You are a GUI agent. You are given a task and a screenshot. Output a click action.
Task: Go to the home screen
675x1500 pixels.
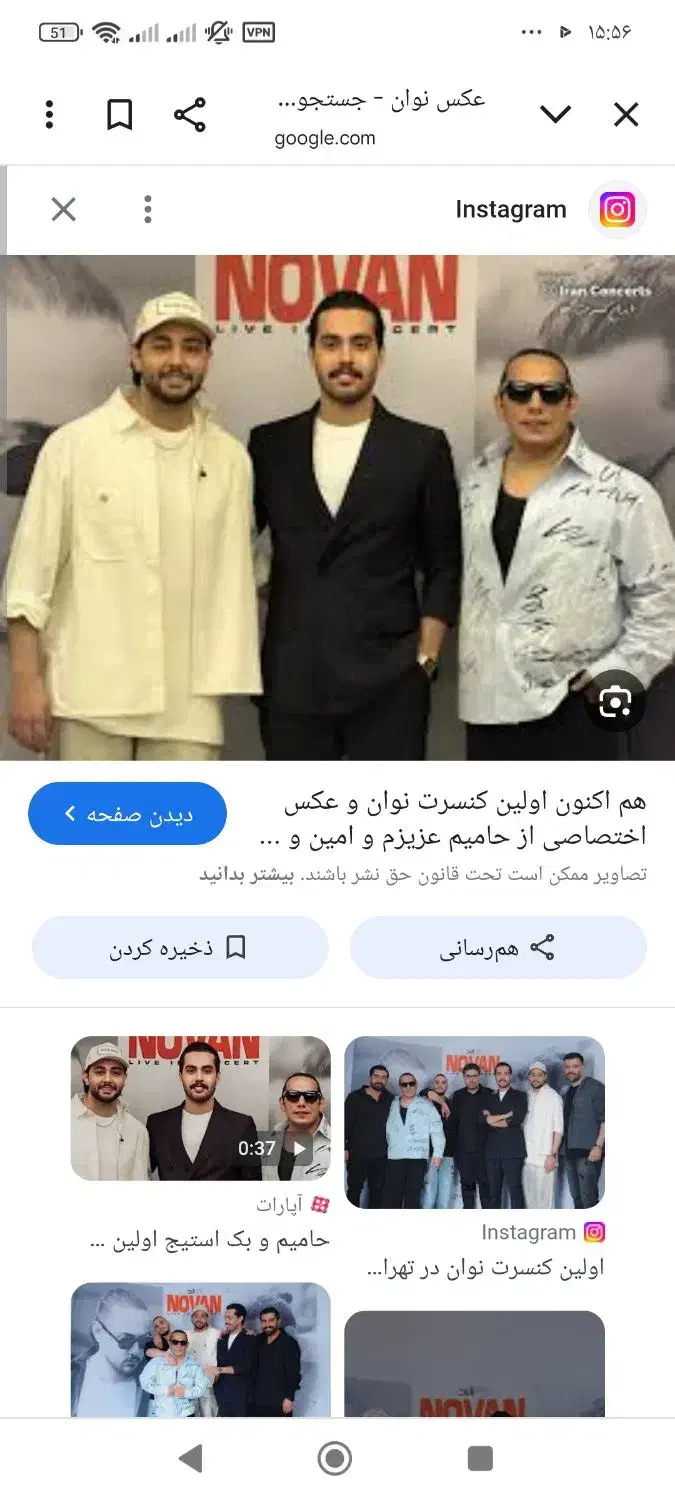point(335,1459)
